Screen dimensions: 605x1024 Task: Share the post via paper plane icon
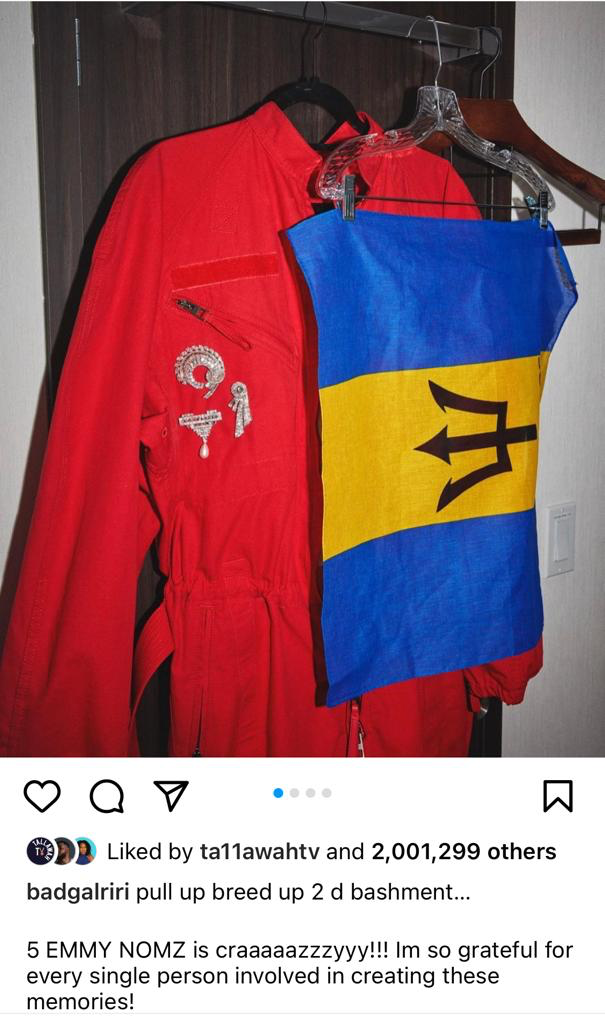(x=171, y=795)
